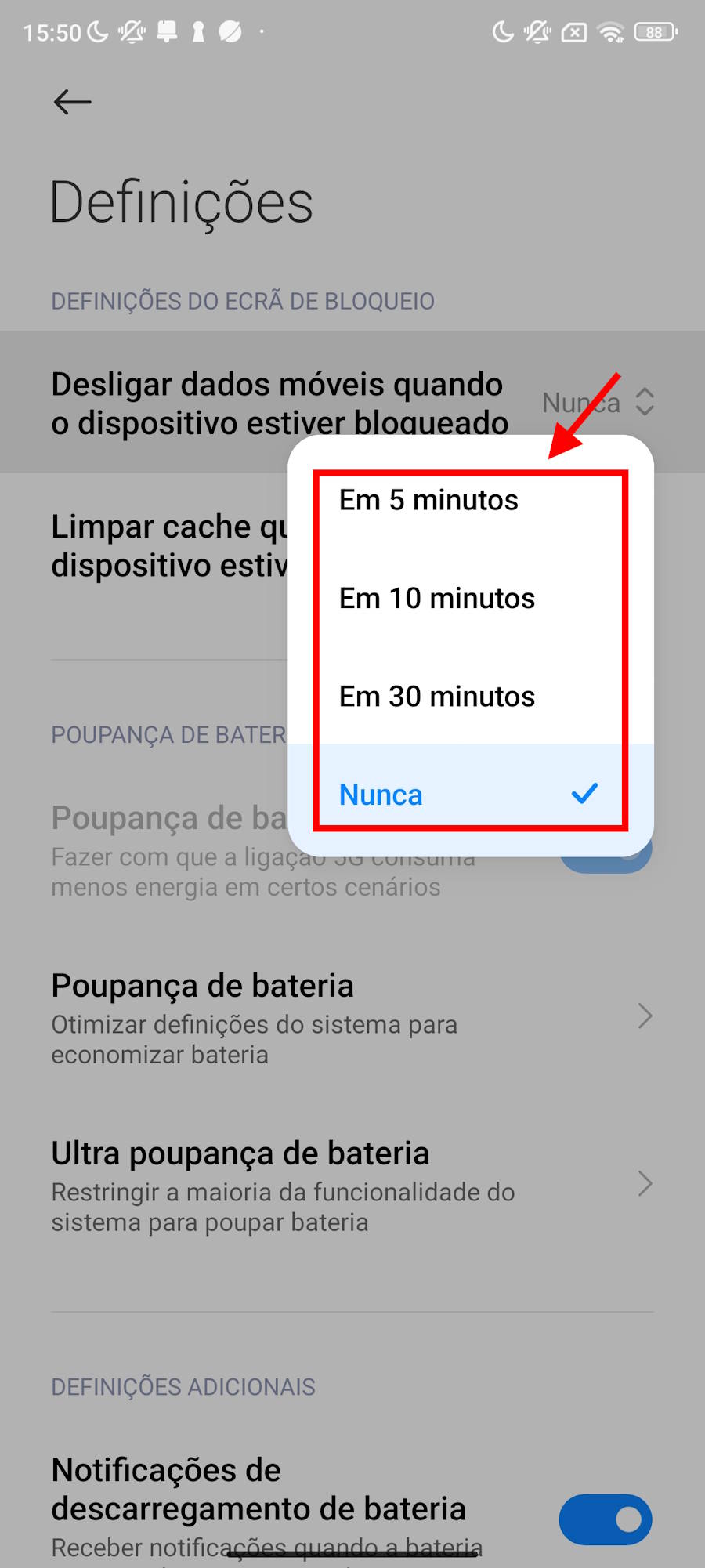Go back using the top arrow
This screenshot has height=1568, width=705.
72,102
